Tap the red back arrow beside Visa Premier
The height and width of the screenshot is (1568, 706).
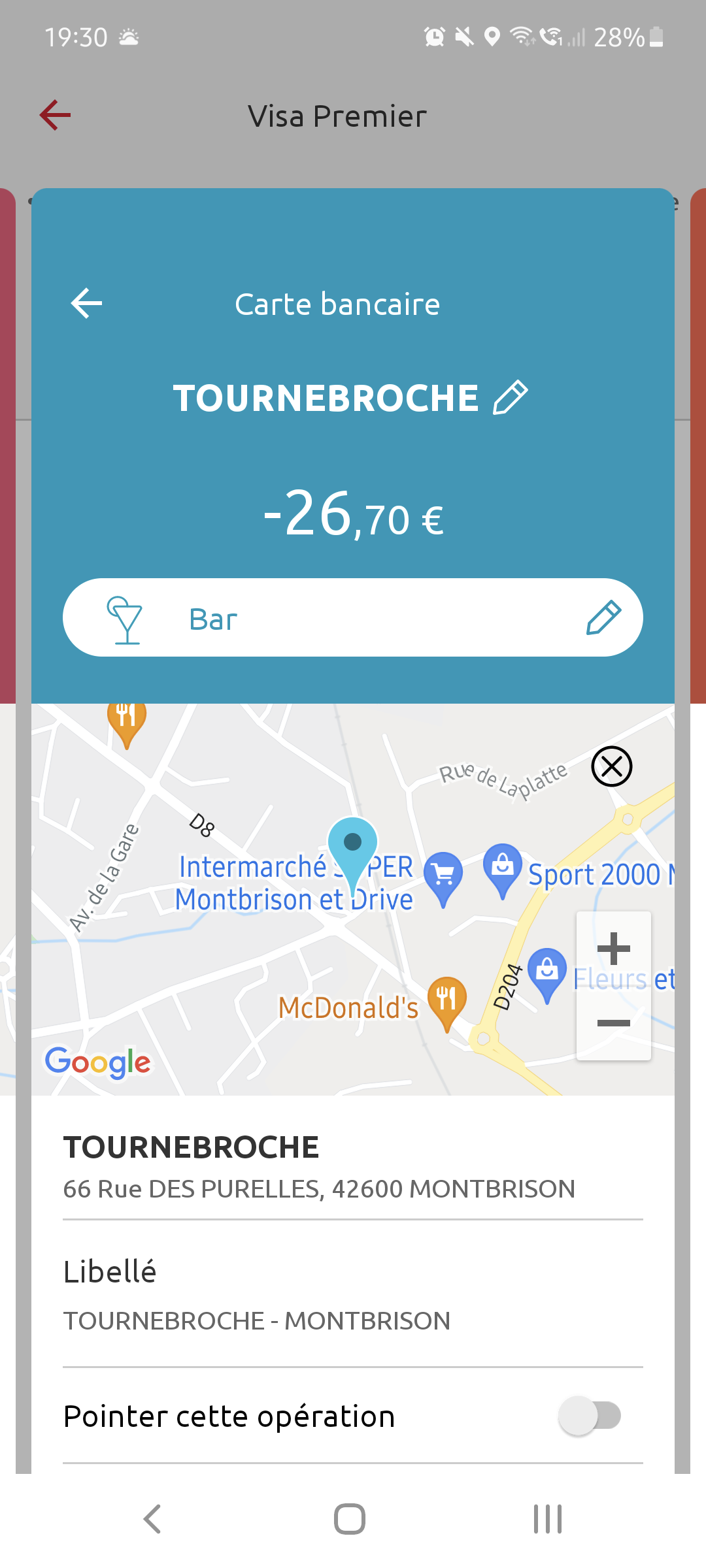[56, 116]
